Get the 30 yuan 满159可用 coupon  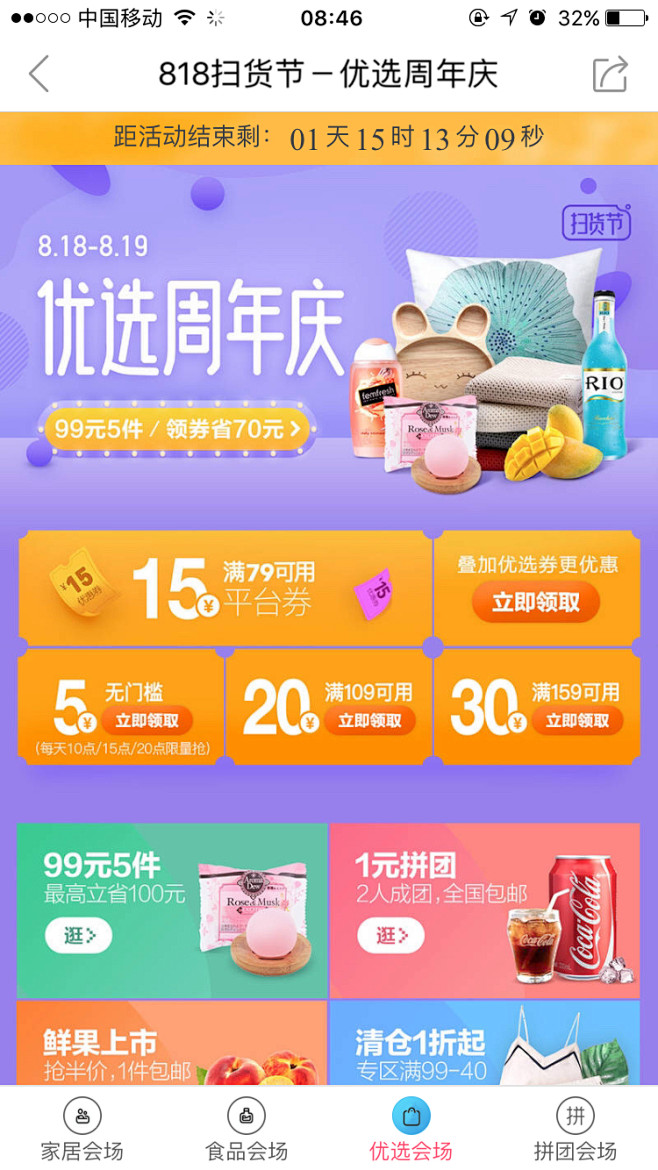pos(577,721)
